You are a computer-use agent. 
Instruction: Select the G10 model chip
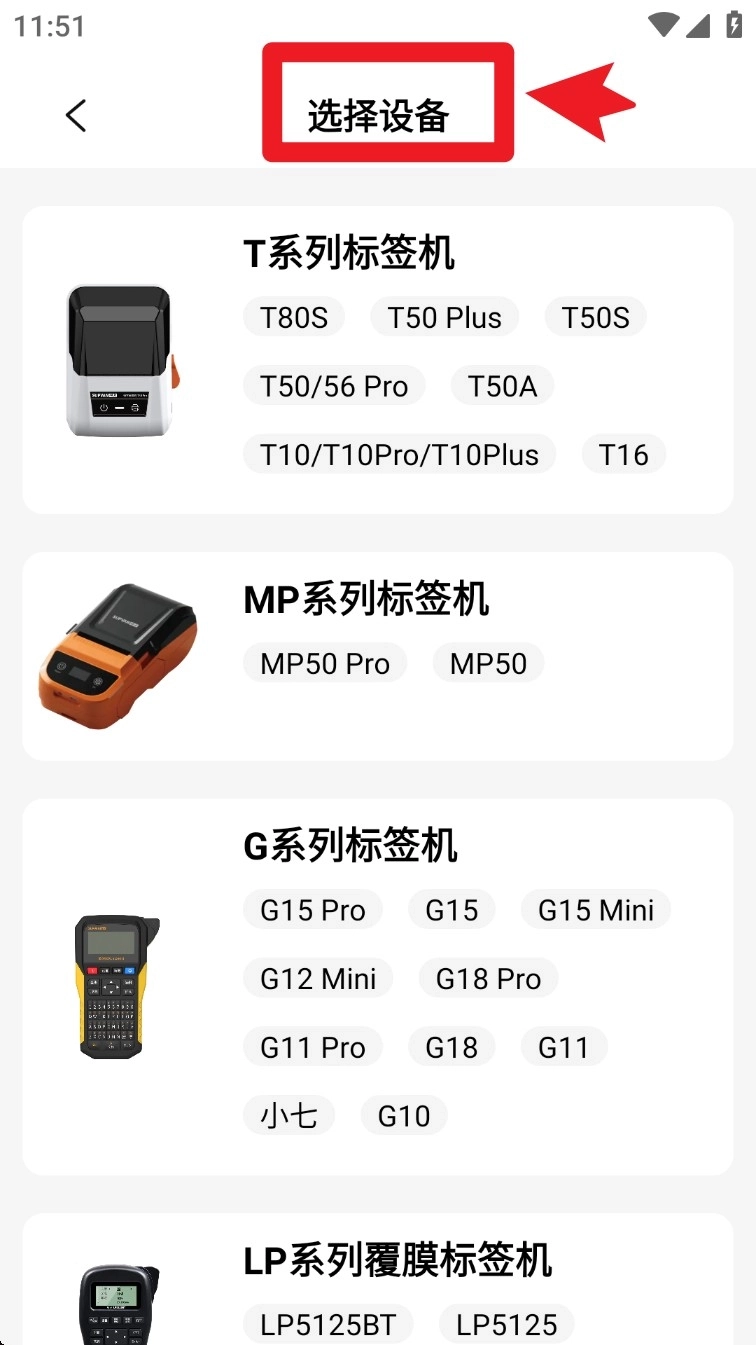tap(404, 1116)
